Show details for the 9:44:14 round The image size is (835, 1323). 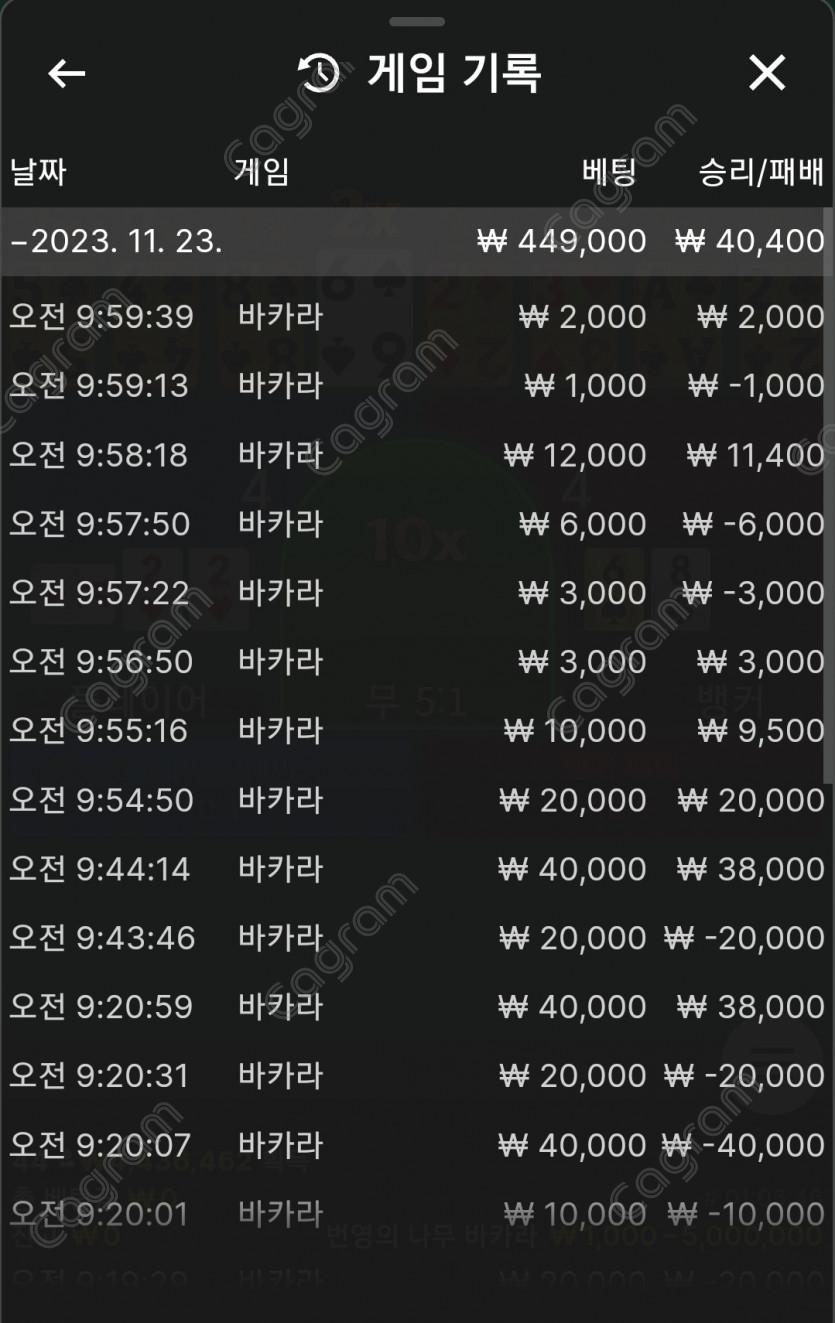tap(415, 869)
